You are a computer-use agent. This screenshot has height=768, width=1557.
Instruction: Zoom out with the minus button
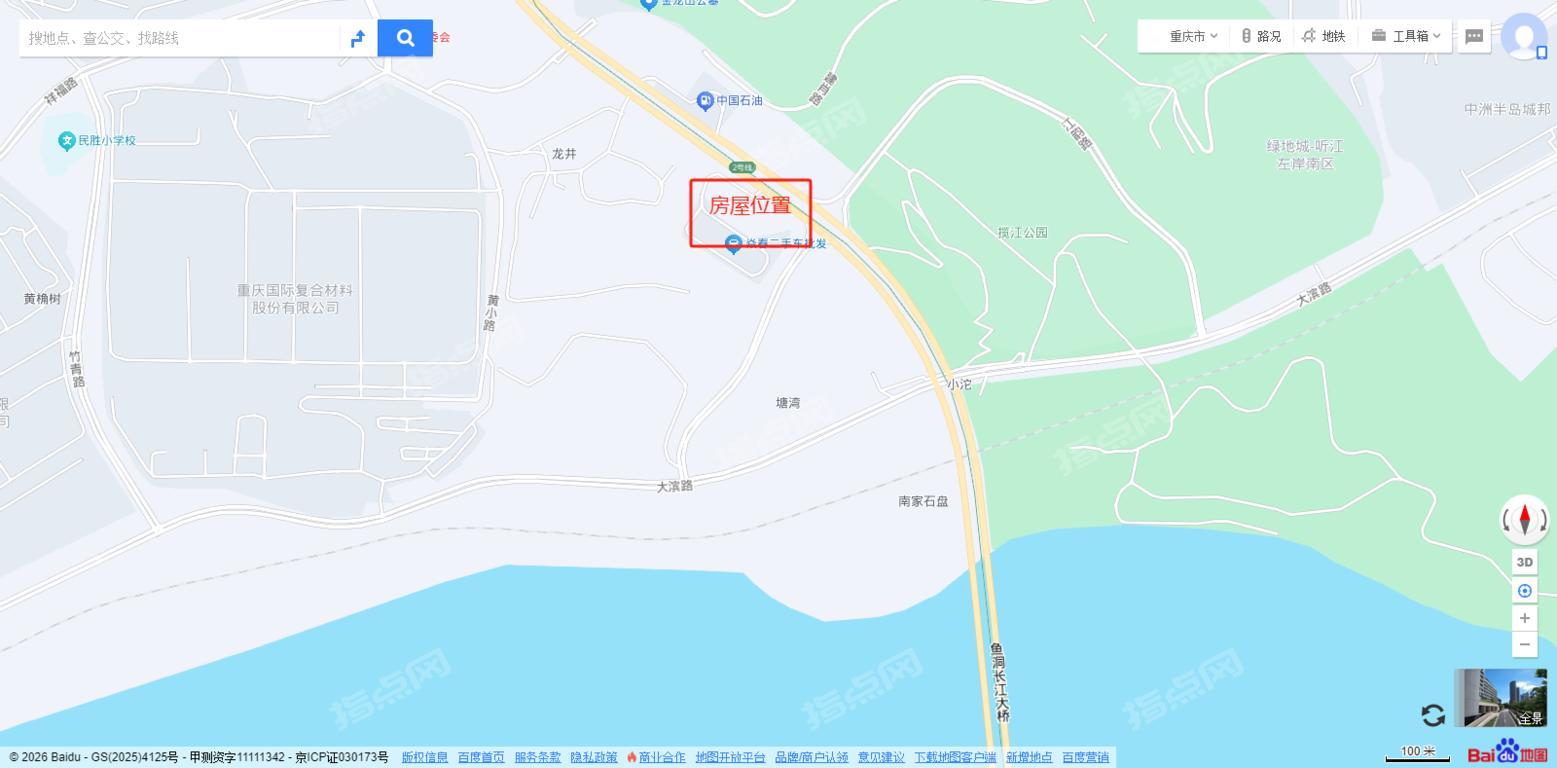tap(1524, 645)
